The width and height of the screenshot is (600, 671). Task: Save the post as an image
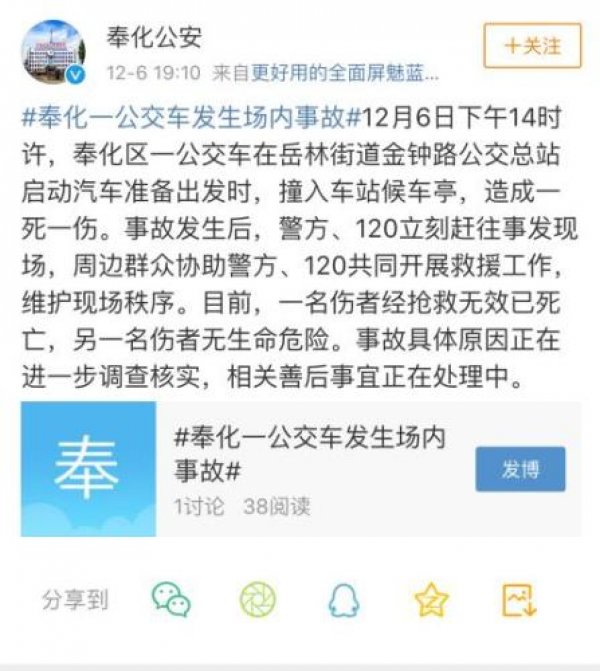click(519, 599)
